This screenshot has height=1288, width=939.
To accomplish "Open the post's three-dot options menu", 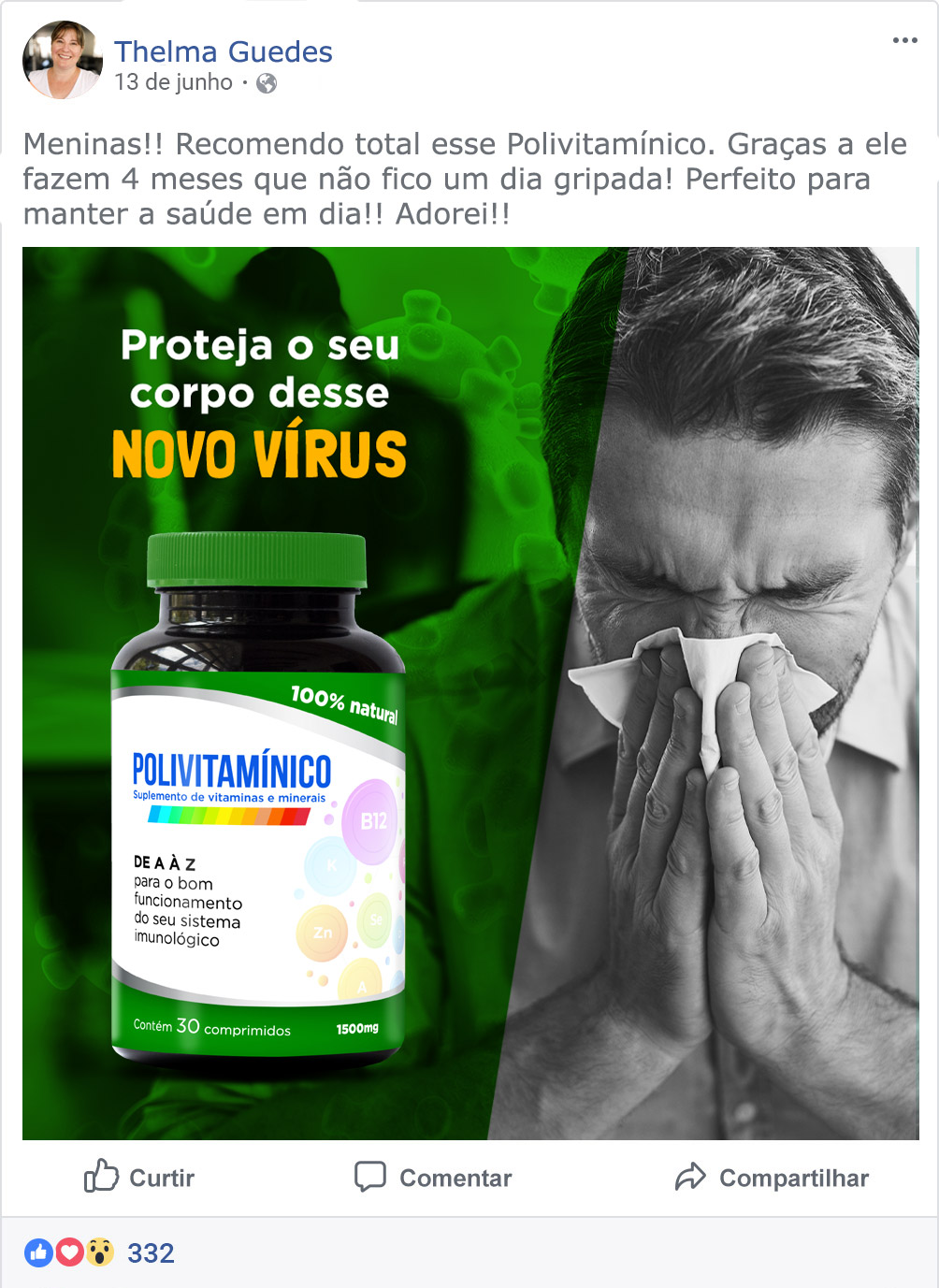I will point(904,40).
